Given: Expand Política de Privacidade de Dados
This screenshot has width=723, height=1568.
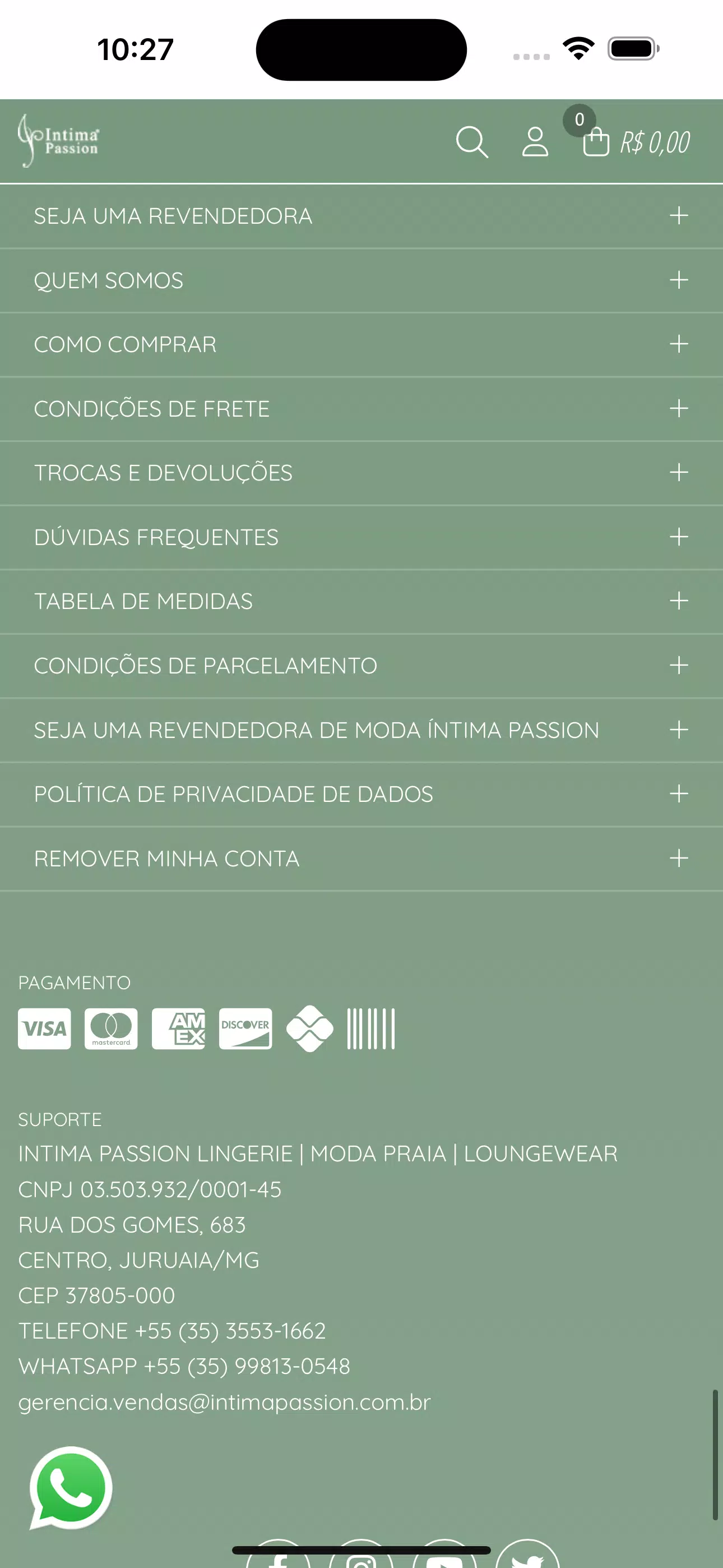Looking at the screenshot, I should (361, 794).
